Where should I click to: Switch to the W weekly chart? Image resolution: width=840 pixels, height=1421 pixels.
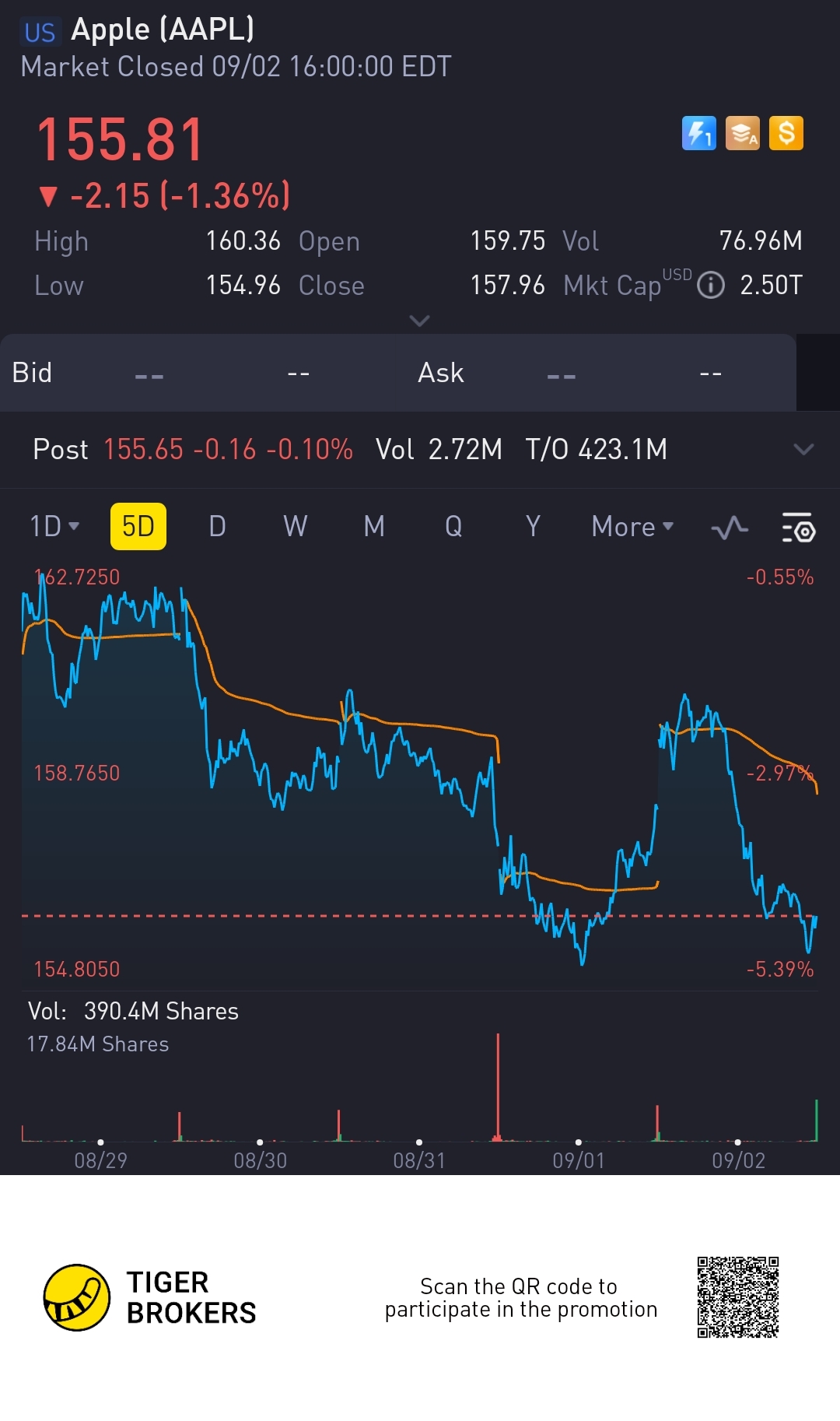point(296,527)
